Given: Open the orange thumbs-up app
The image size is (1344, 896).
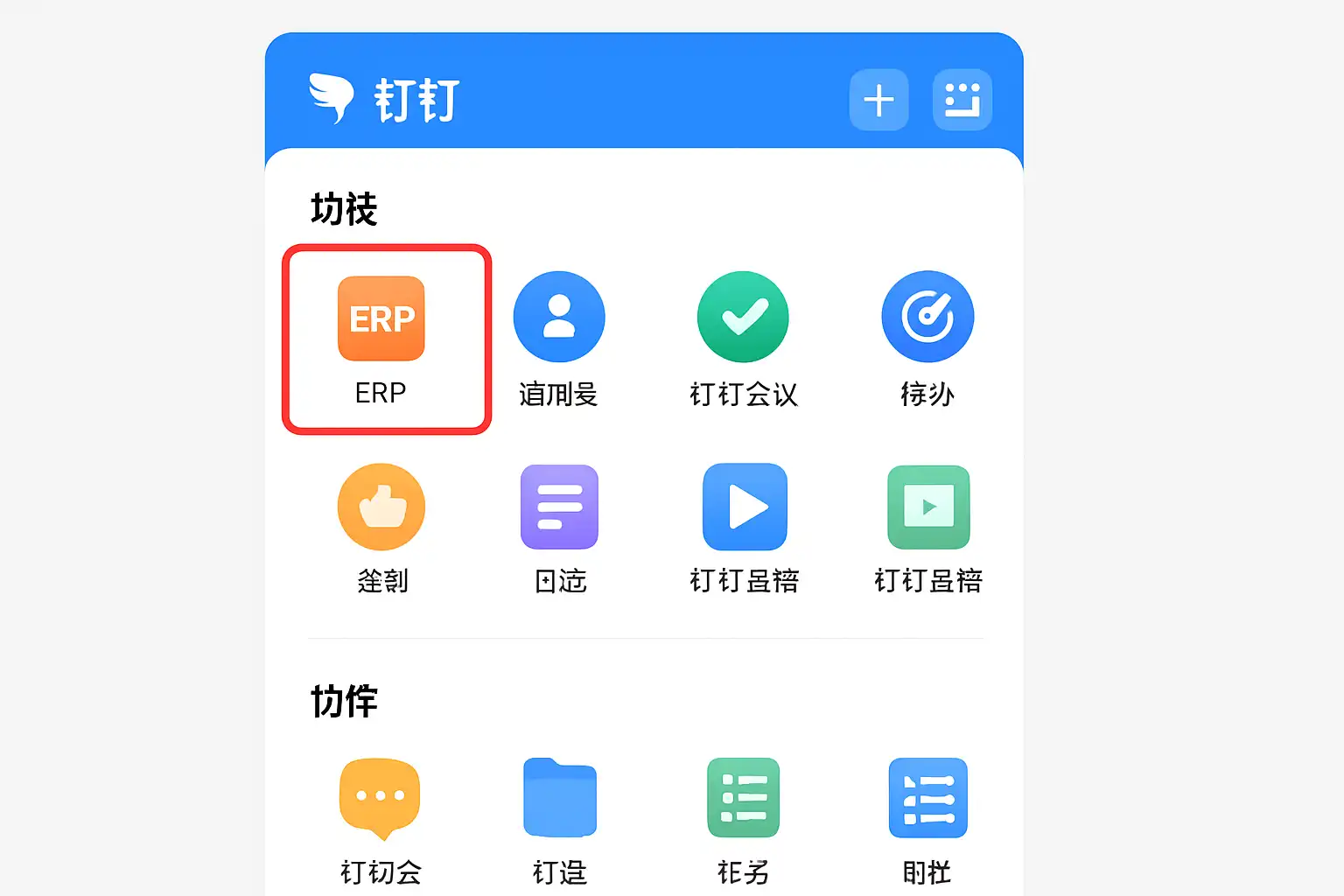Looking at the screenshot, I should [381, 507].
